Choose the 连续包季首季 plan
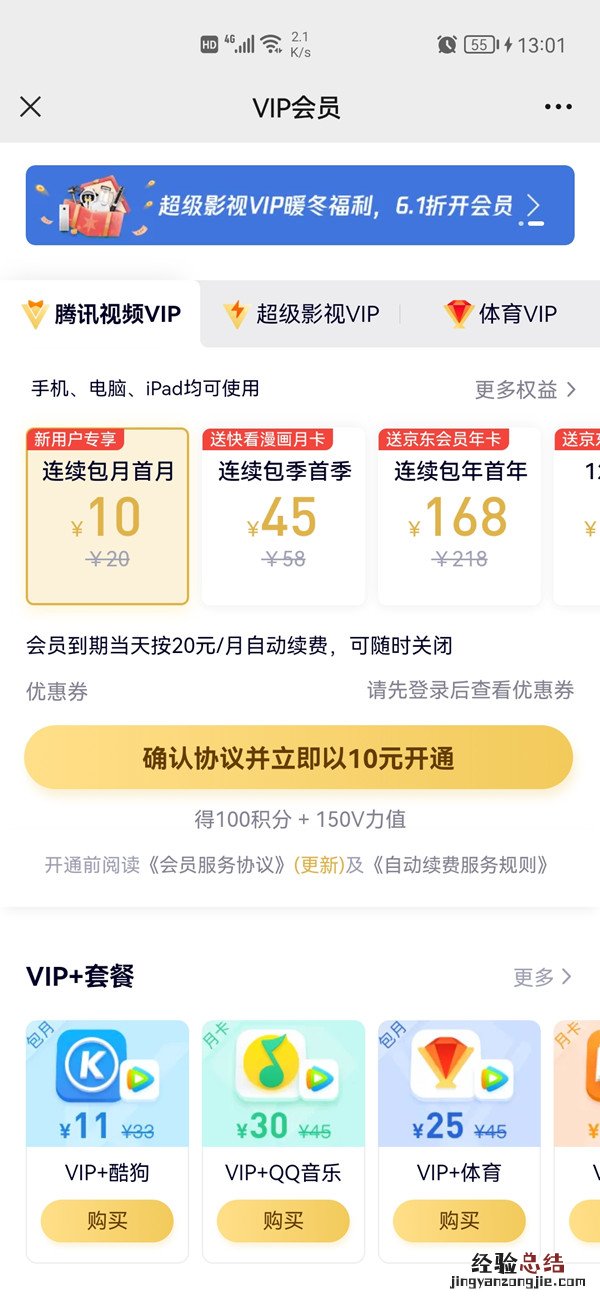This screenshot has width=600, height=1300. 284,516
